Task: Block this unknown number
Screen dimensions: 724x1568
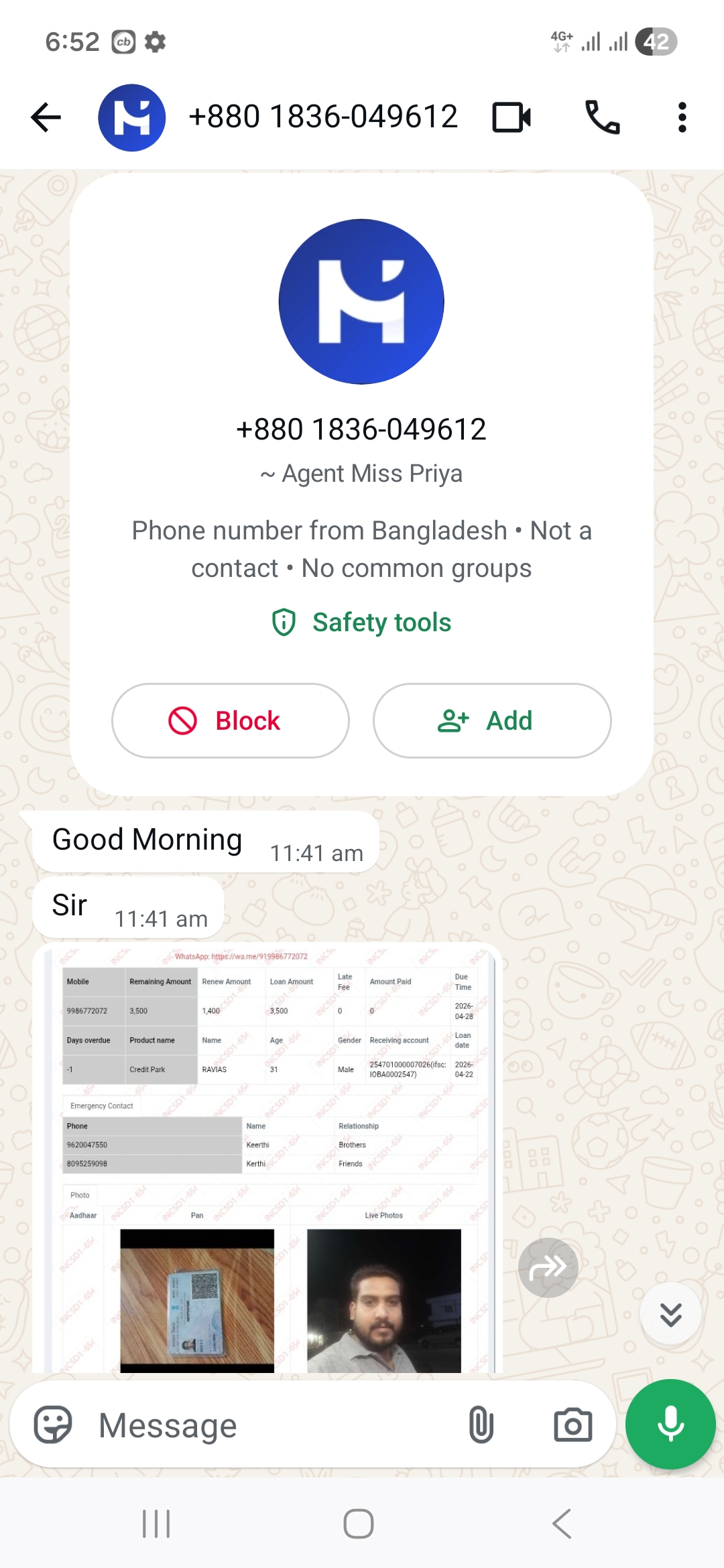Action: 231,721
